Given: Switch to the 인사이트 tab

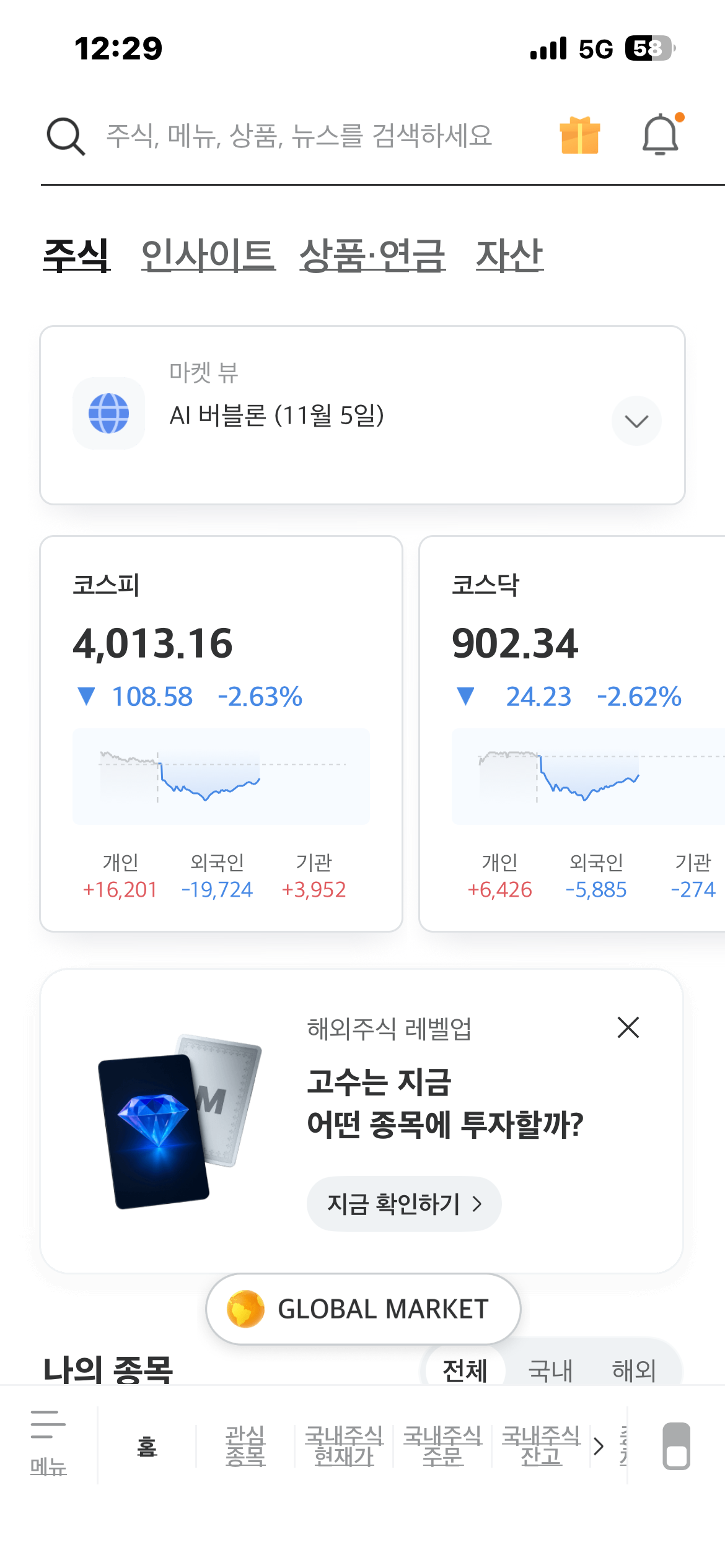Looking at the screenshot, I should [208, 255].
